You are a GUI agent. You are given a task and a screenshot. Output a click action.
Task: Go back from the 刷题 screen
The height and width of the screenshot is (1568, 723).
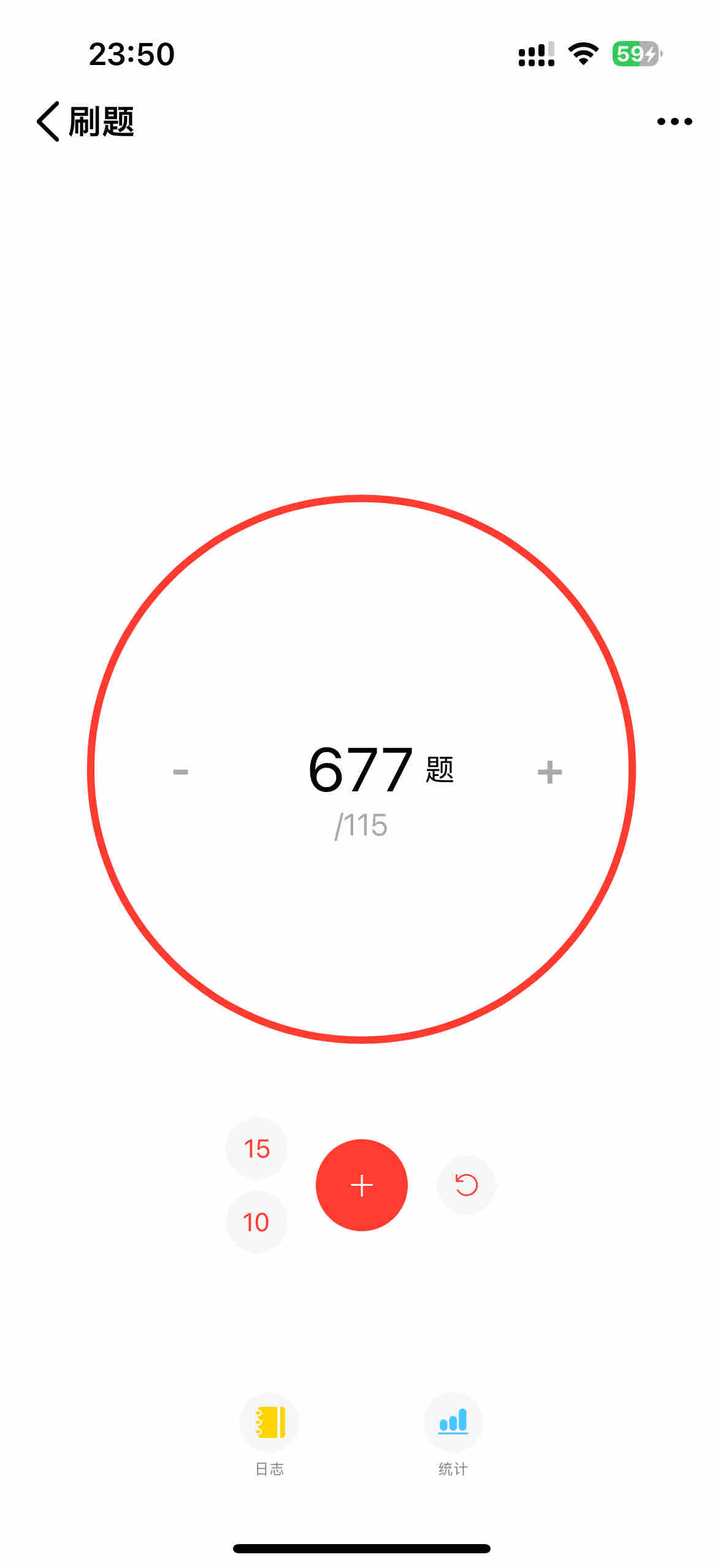pos(49,121)
